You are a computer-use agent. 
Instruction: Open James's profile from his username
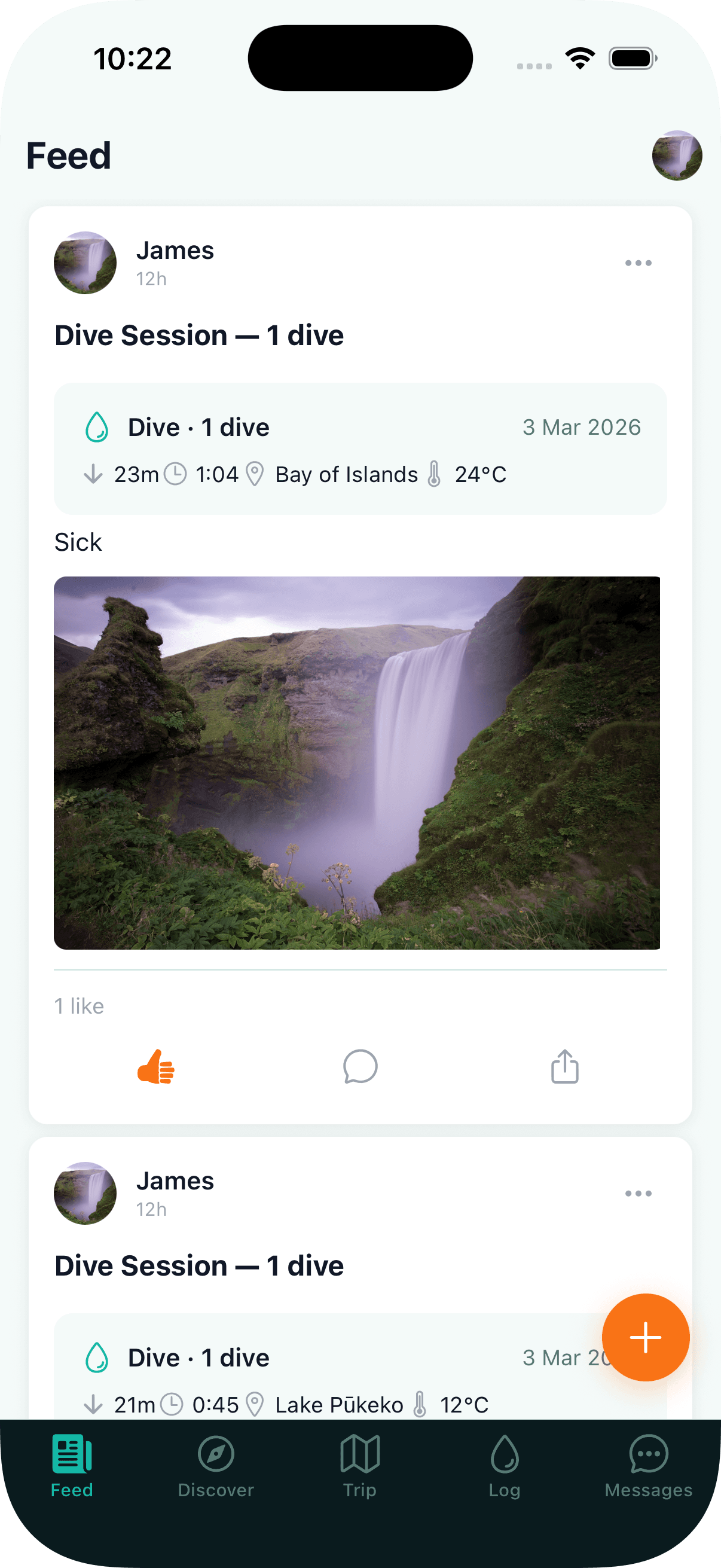(x=175, y=249)
